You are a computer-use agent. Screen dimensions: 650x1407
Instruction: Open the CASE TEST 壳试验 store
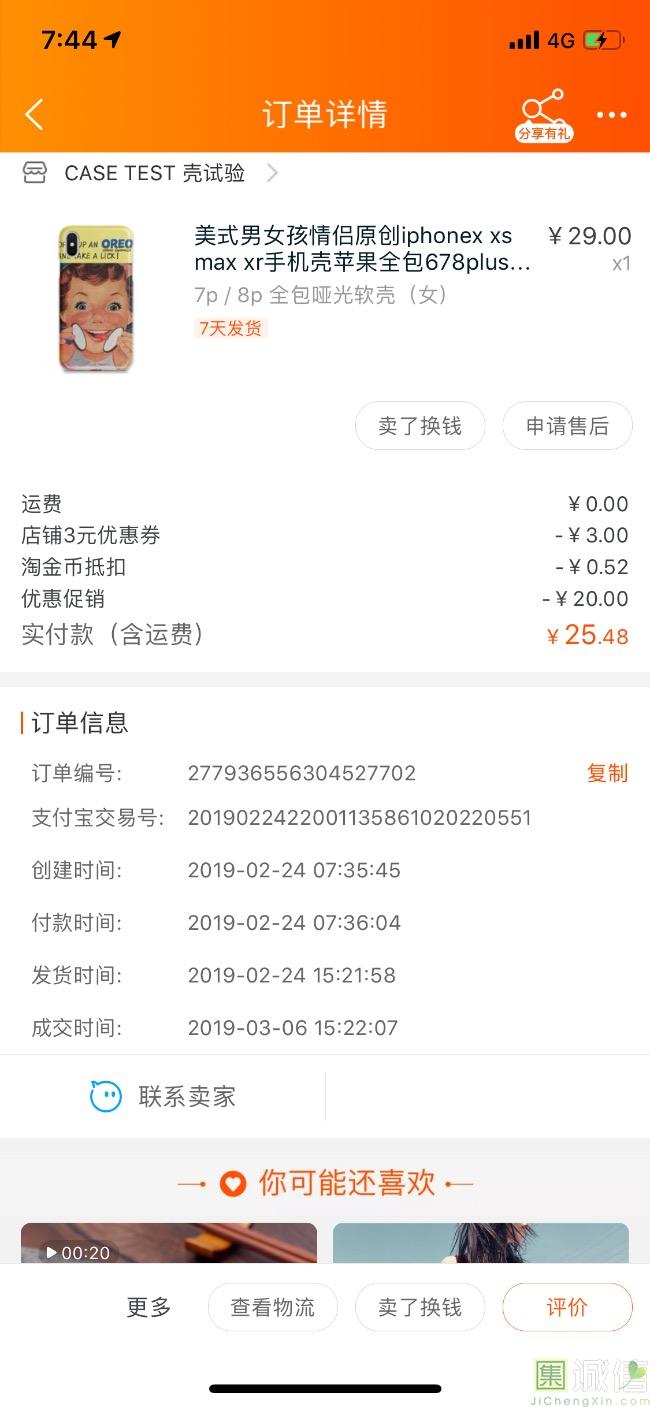coord(150,173)
